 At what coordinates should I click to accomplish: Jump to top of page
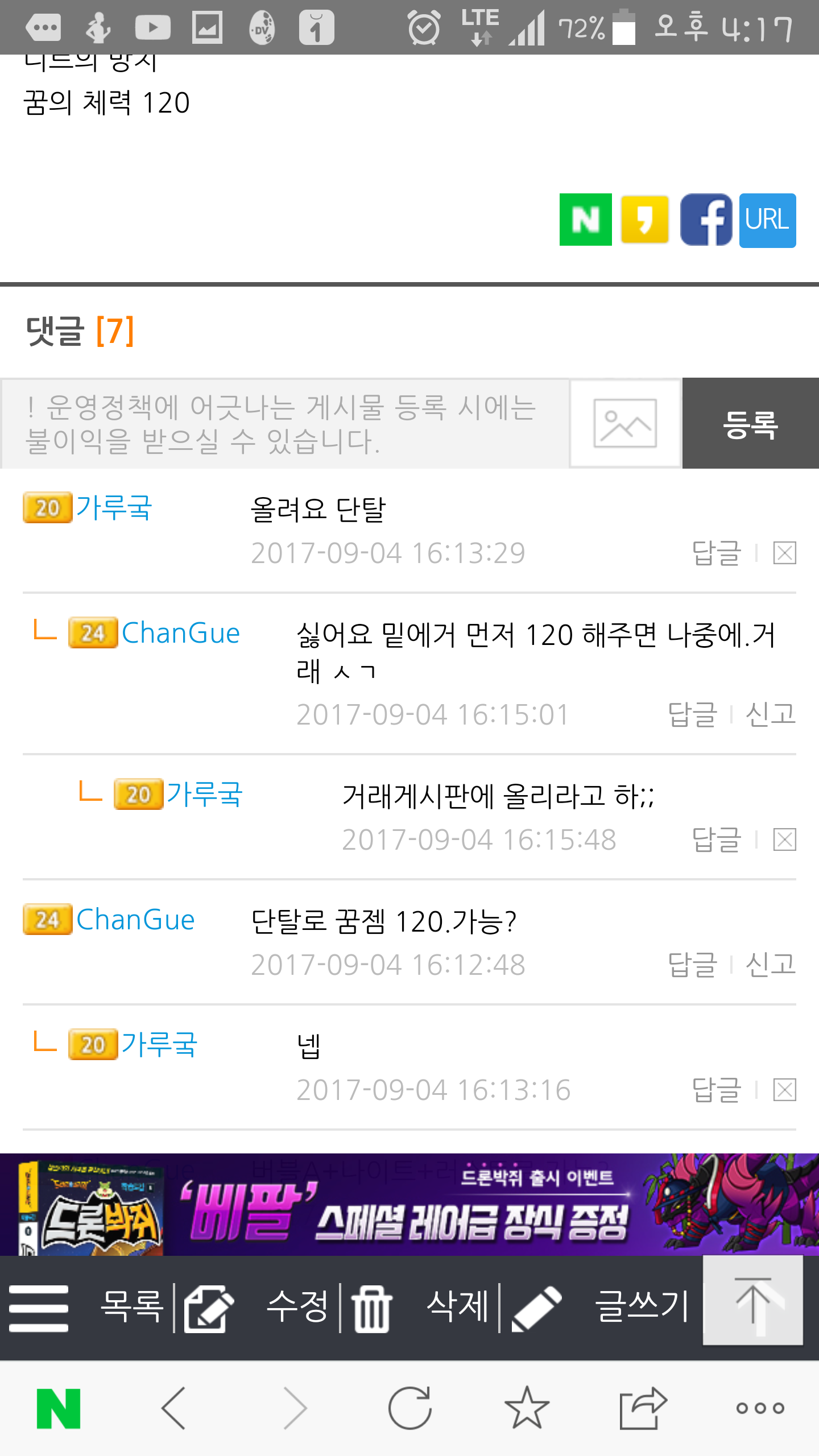[x=752, y=1301]
